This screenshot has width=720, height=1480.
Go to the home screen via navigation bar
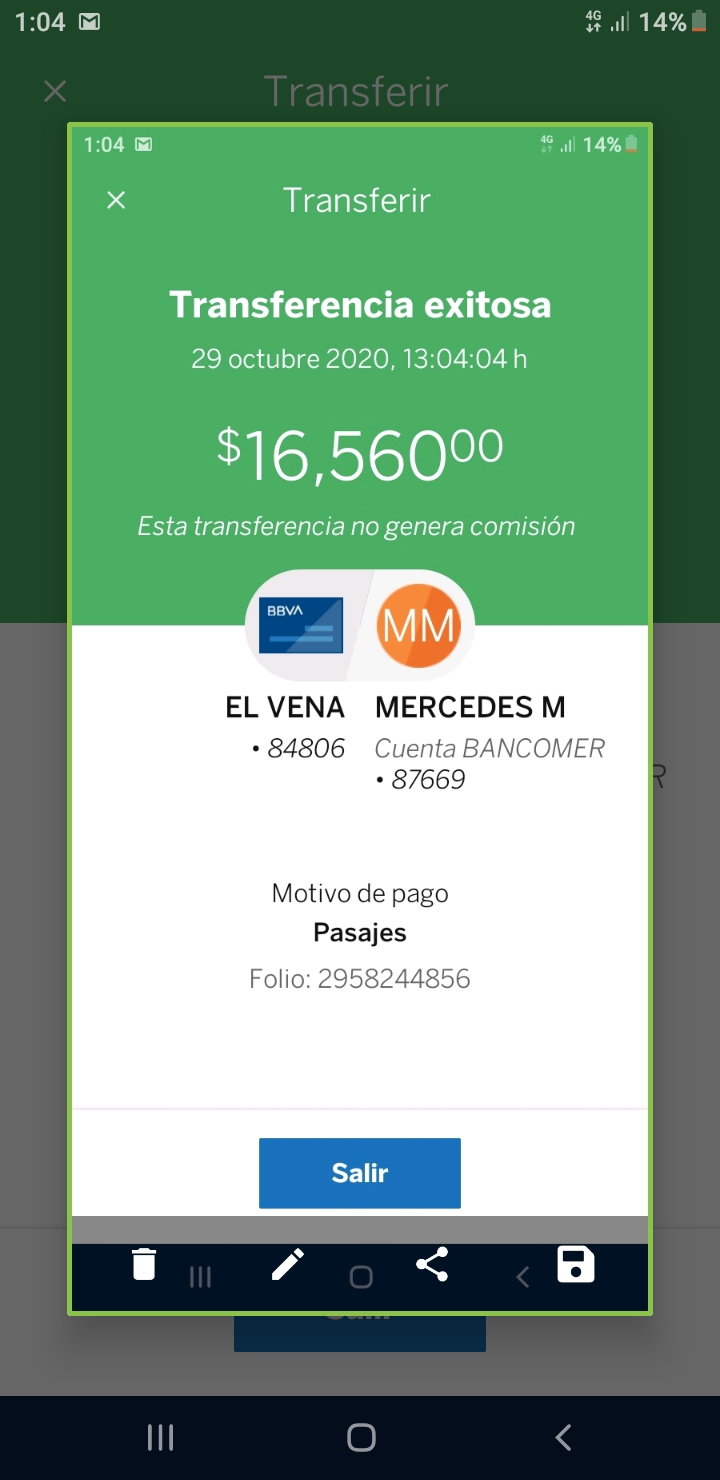coord(361,1438)
